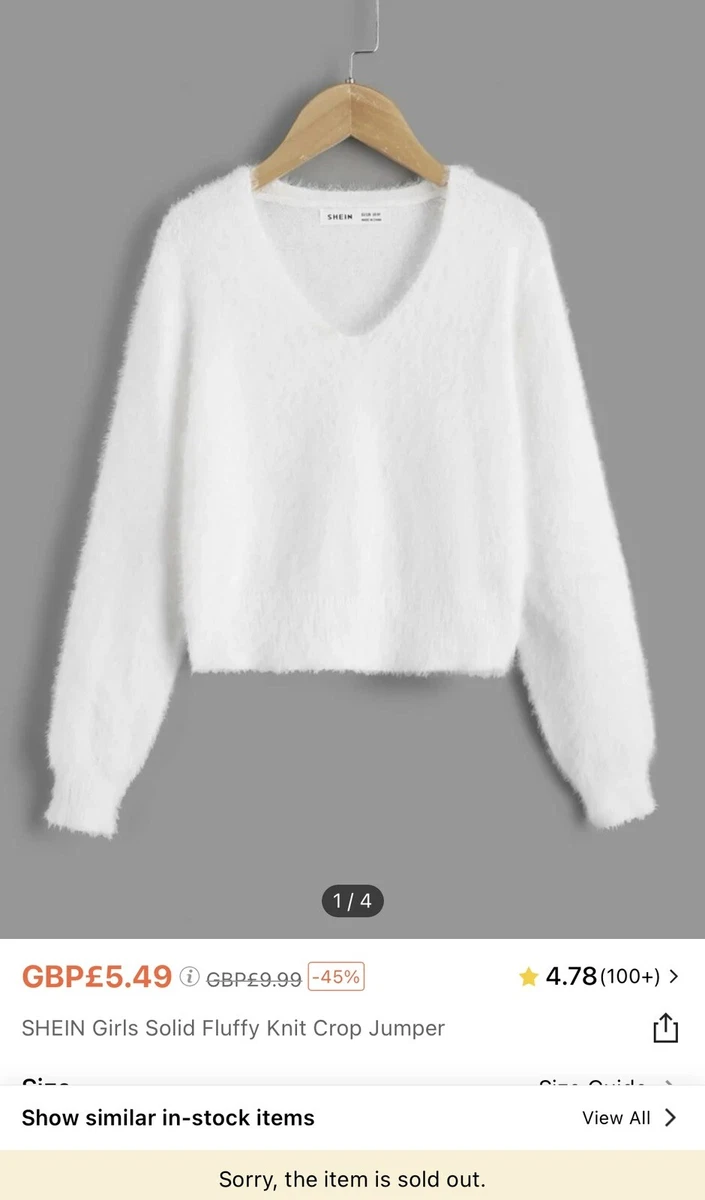Viewport: 705px width, 1200px height.
Task: Open the 4.78 star reviews
Action: [x=599, y=976]
